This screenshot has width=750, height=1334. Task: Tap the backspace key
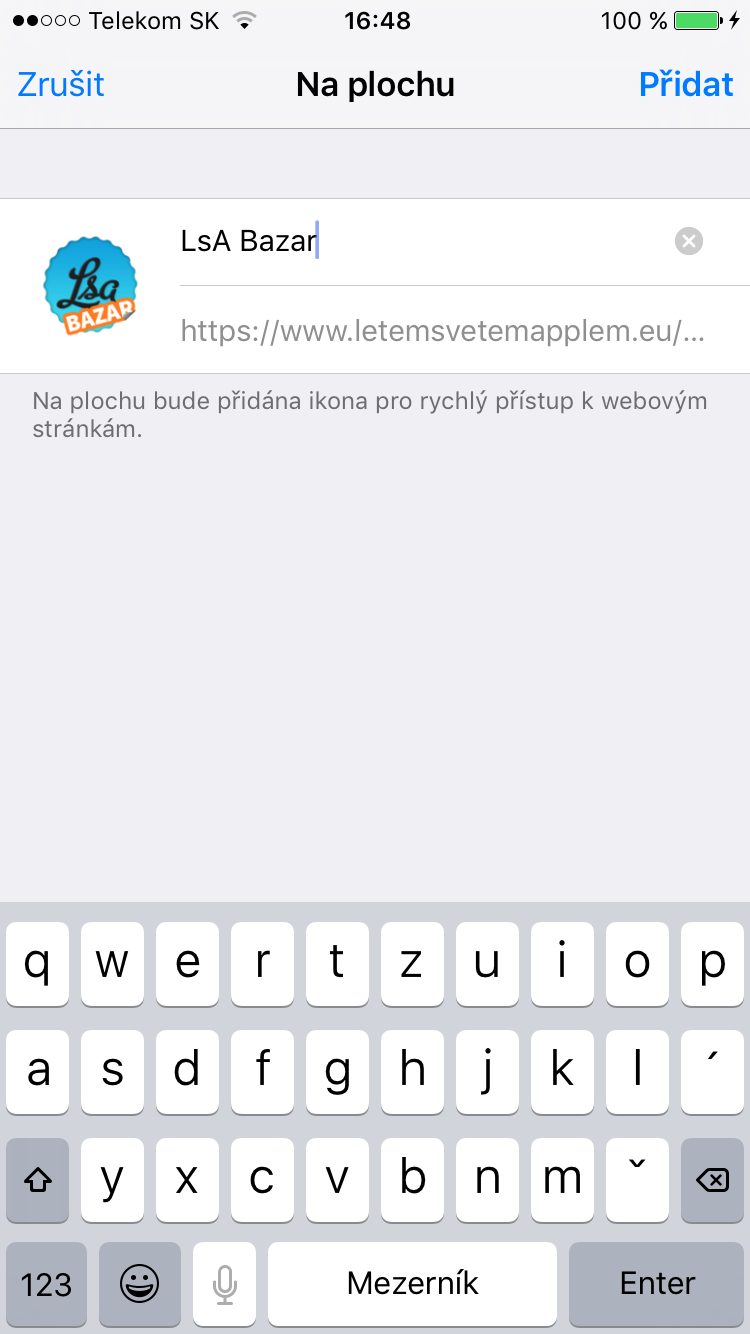712,1180
